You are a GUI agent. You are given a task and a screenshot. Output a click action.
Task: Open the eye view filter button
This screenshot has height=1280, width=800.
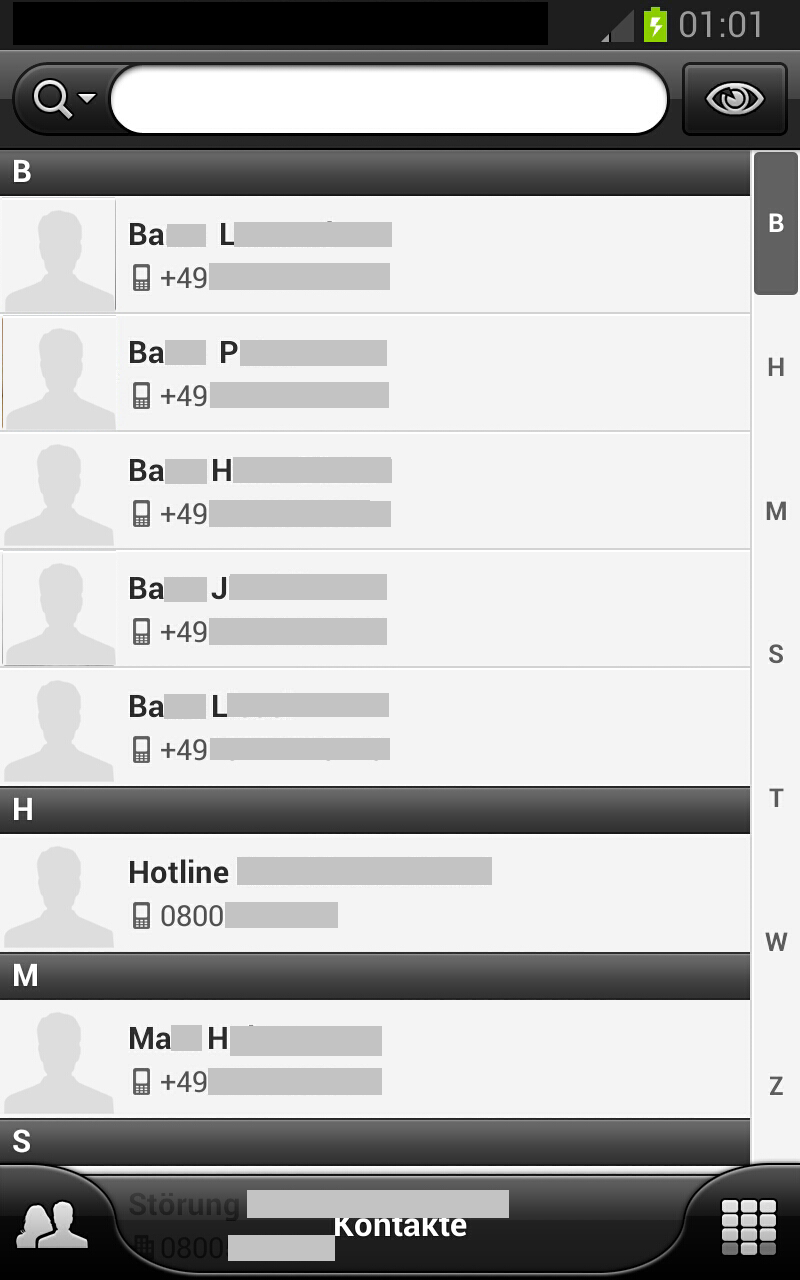pyautogui.click(x=735, y=99)
